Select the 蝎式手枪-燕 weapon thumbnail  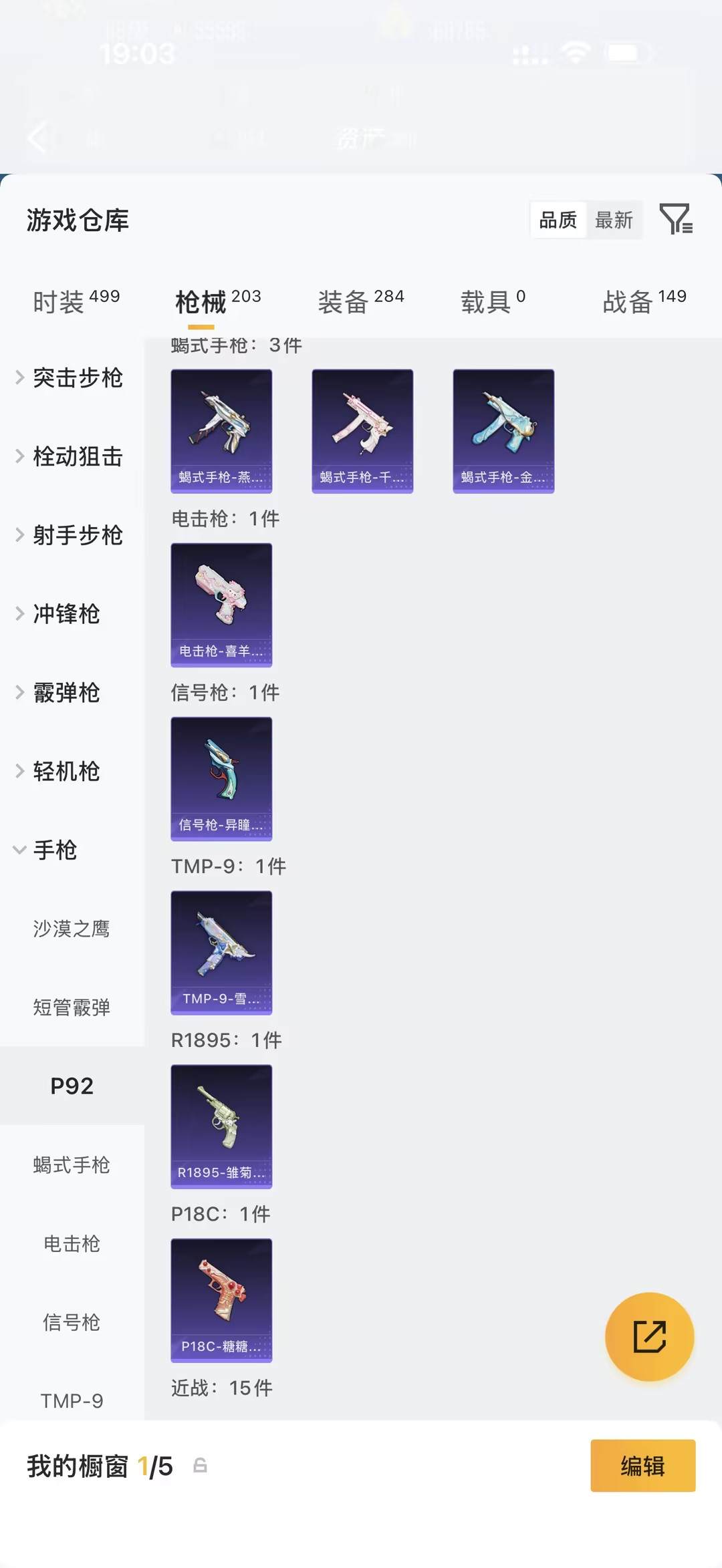(221, 430)
